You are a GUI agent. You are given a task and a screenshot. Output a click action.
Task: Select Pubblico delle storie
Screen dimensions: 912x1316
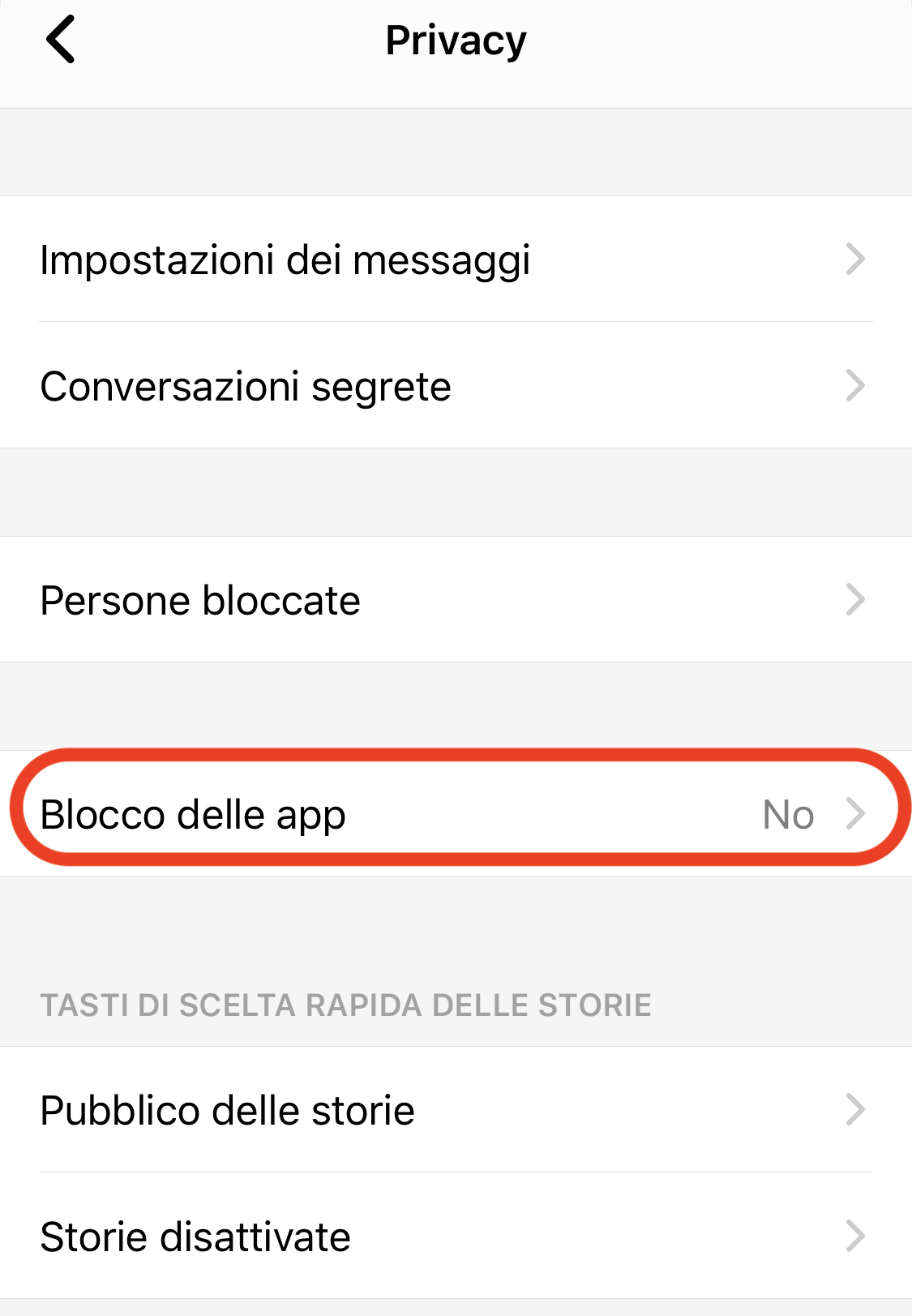454,1110
